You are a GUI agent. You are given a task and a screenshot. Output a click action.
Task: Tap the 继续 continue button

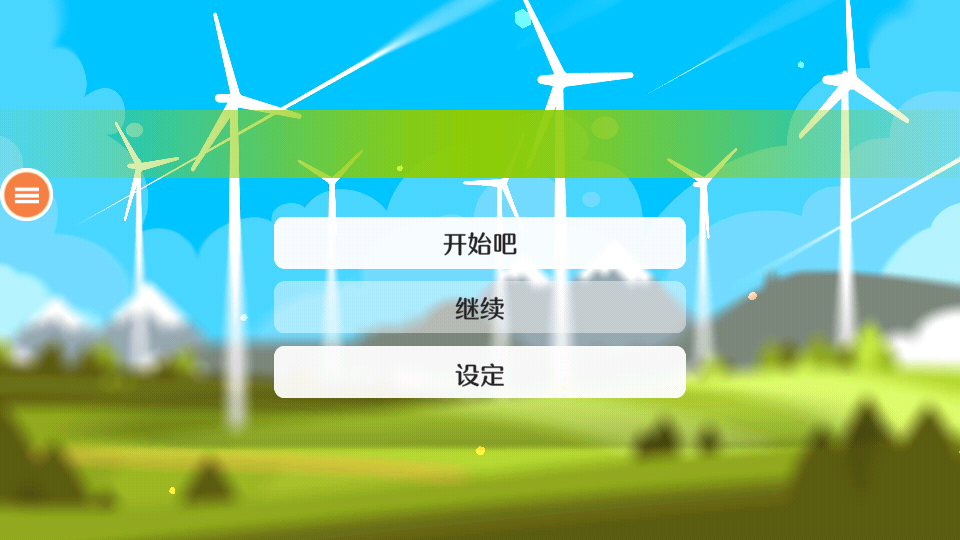point(480,308)
